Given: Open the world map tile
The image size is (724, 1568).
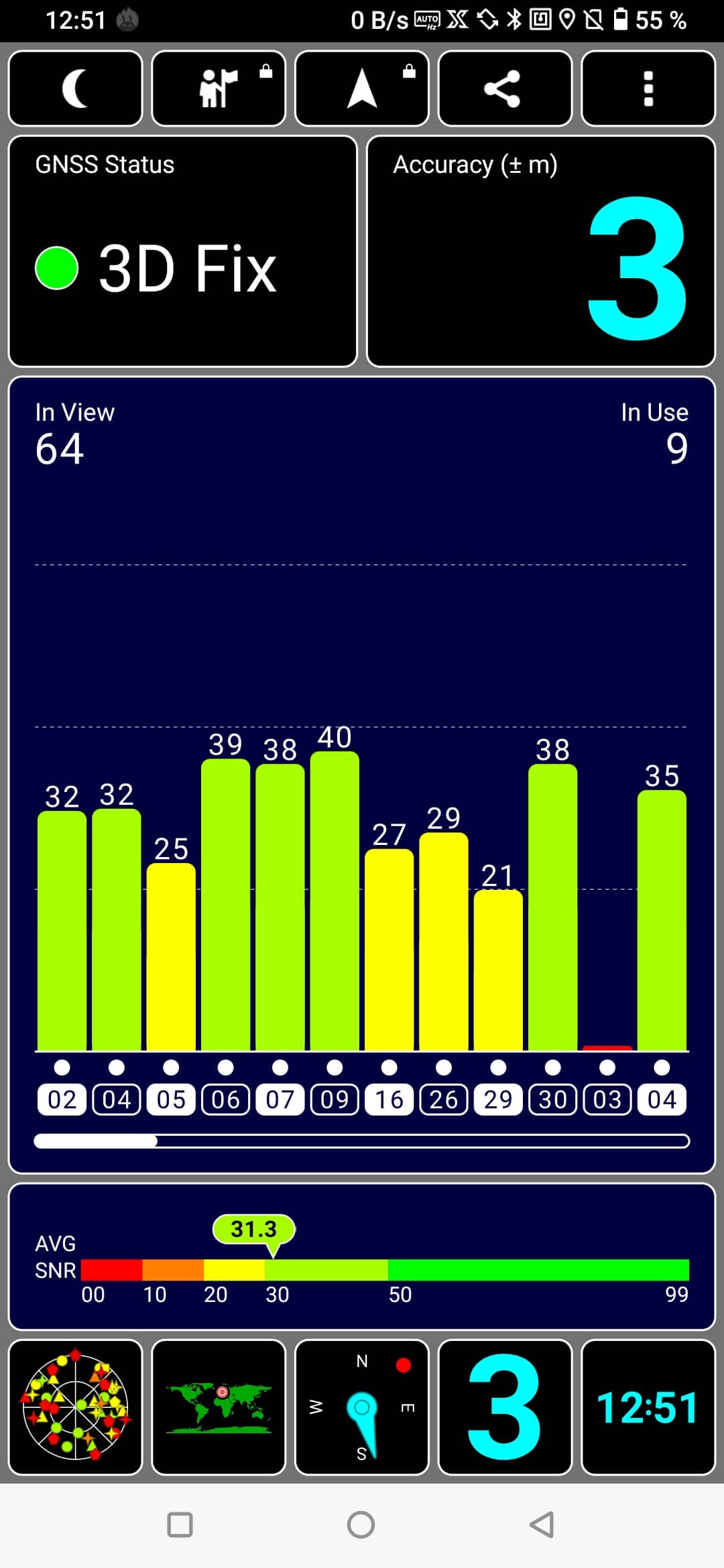Looking at the screenshot, I should [x=219, y=1407].
